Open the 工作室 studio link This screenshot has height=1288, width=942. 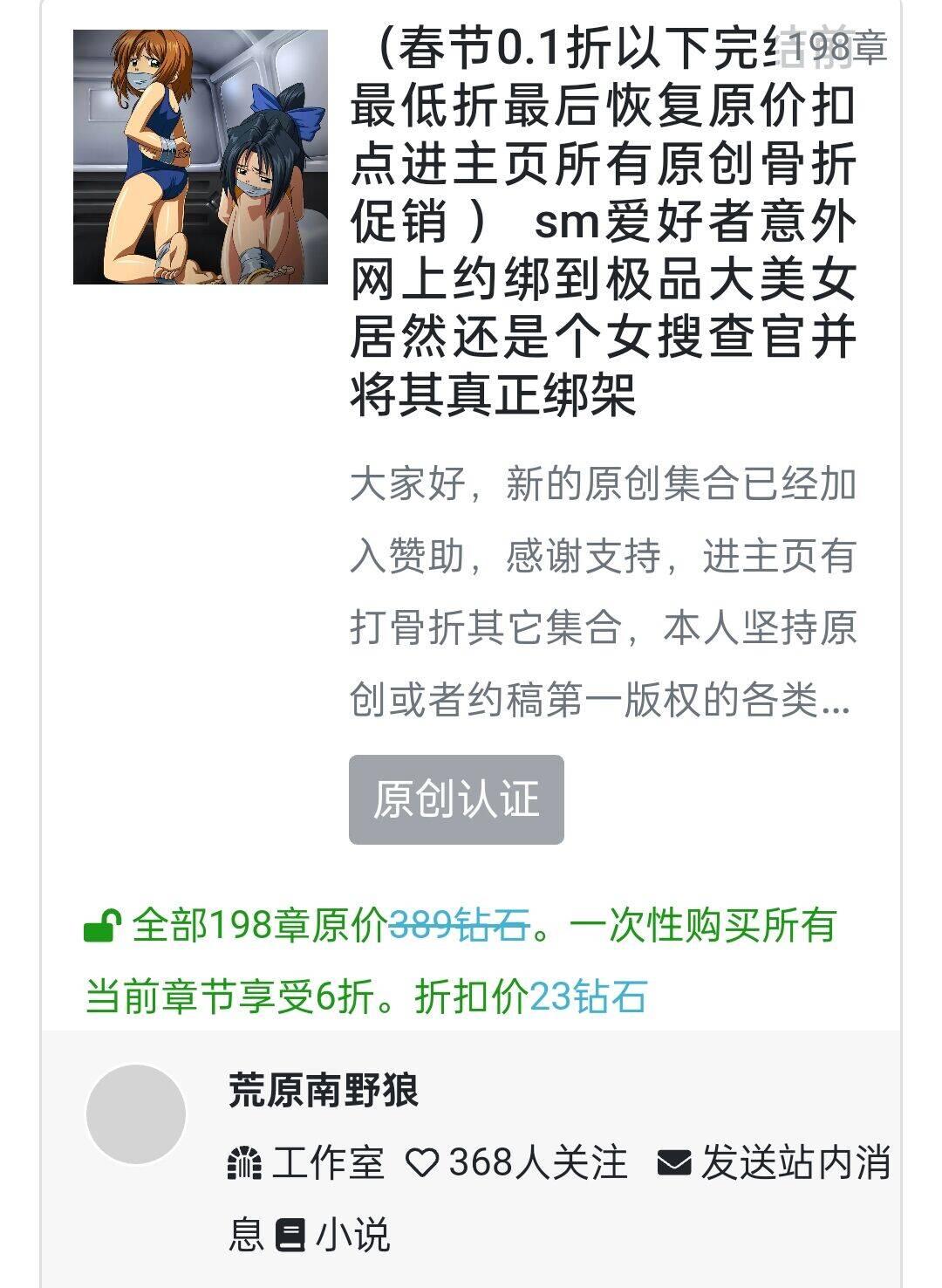pyautogui.click(x=307, y=1163)
